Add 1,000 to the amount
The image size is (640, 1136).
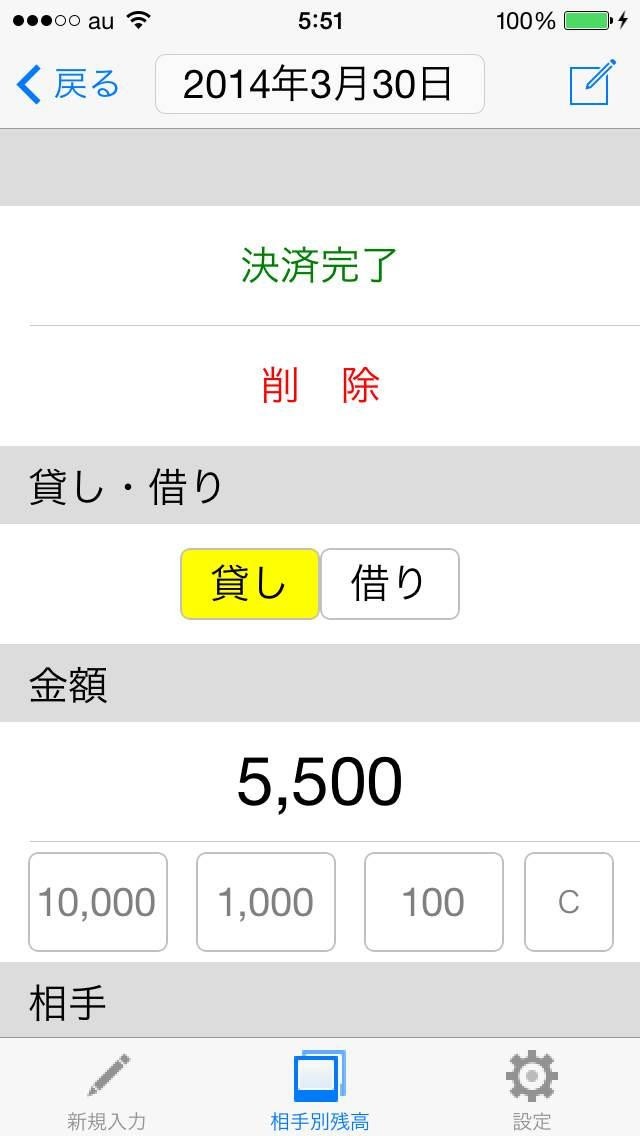tap(266, 902)
